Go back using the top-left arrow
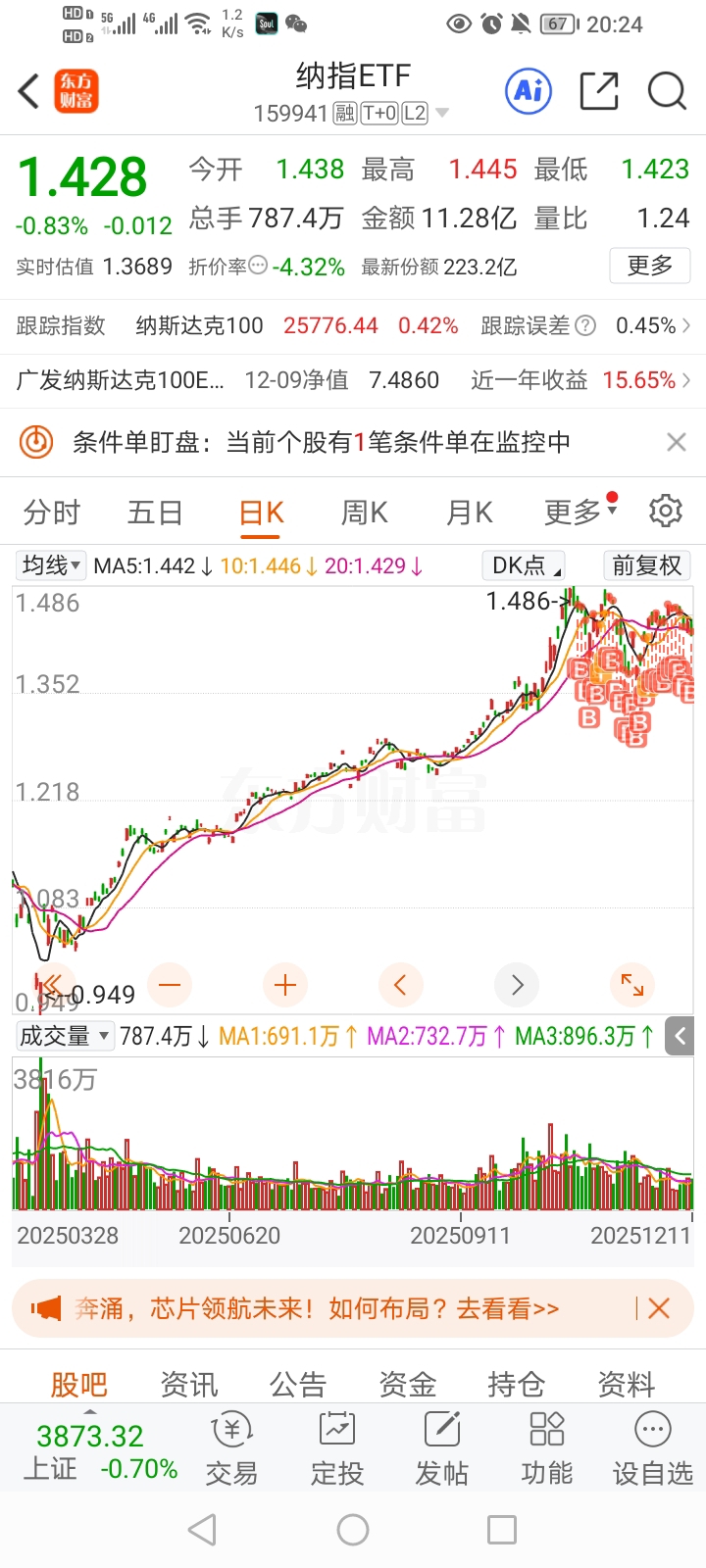Viewport: 706px width, 1568px height. point(28,92)
